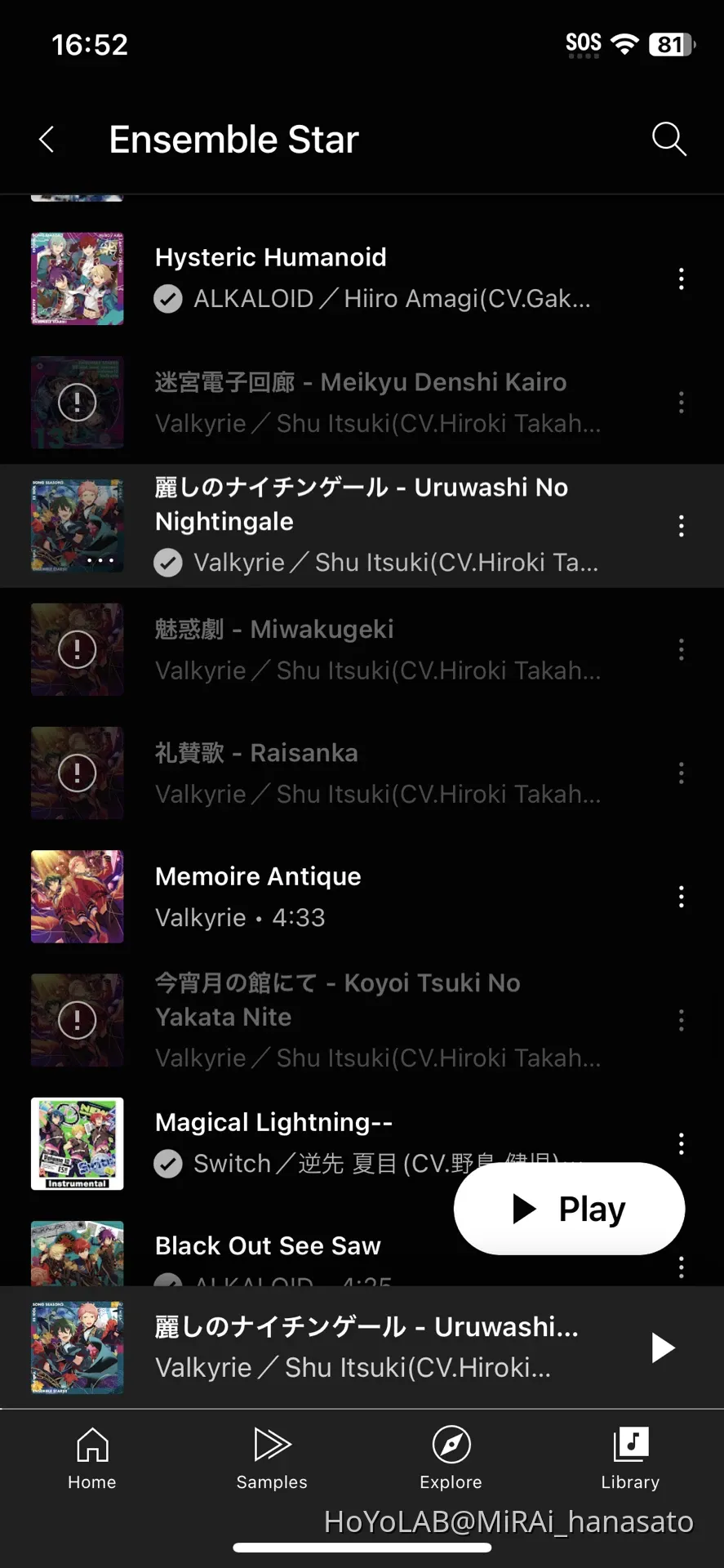Image resolution: width=724 pixels, height=1568 pixels.
Task: Tap the white Play button
Action: [569, 1209]
